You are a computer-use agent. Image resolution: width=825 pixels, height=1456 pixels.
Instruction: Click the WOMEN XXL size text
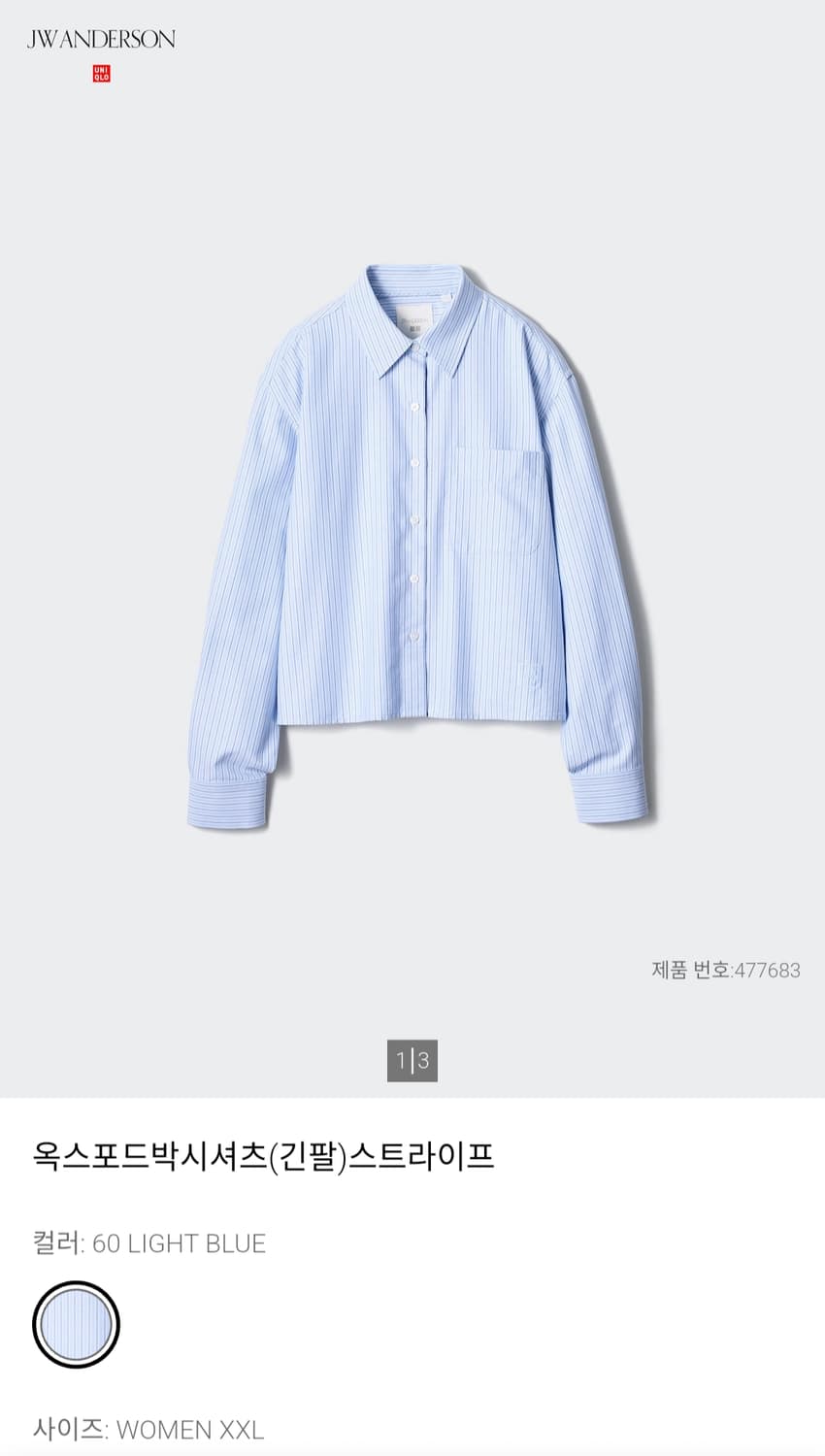(x=188, y=1431)
